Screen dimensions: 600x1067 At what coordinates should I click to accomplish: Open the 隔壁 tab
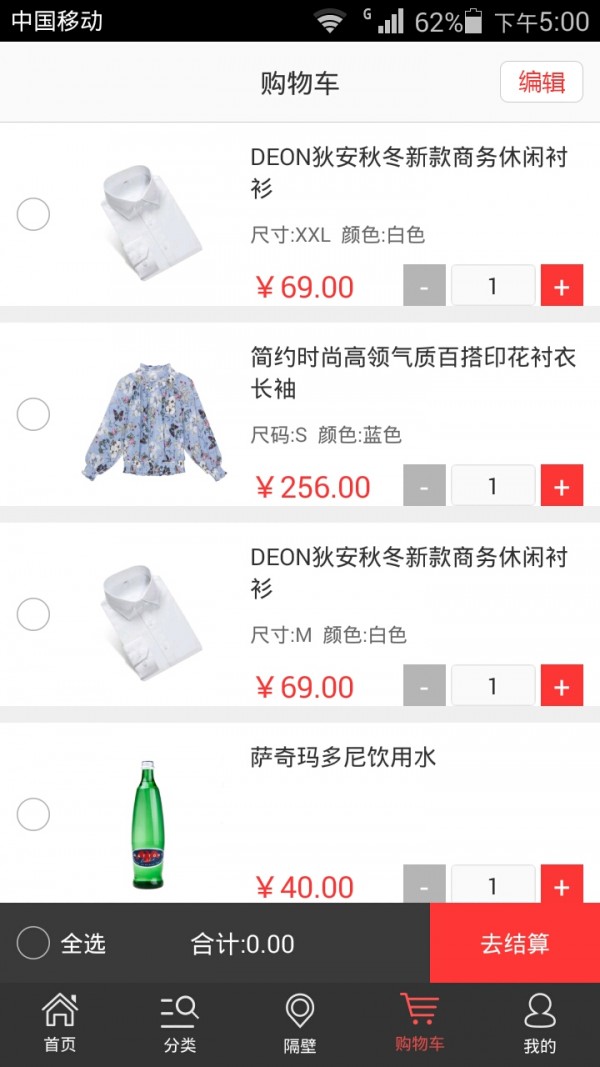(300, 1024)
